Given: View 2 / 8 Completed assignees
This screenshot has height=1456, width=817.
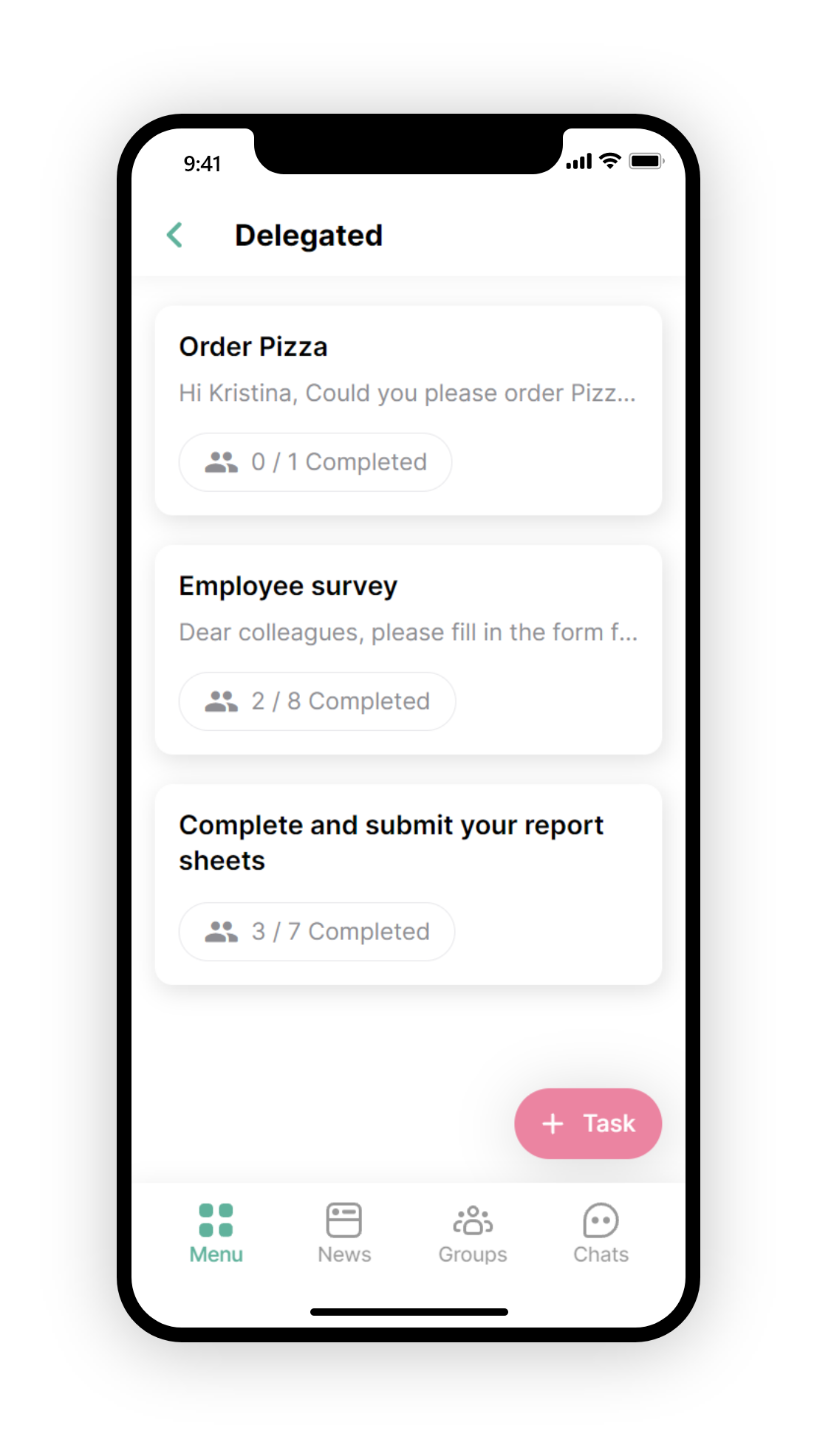Looking at the screenshot, I should [317, 701].
